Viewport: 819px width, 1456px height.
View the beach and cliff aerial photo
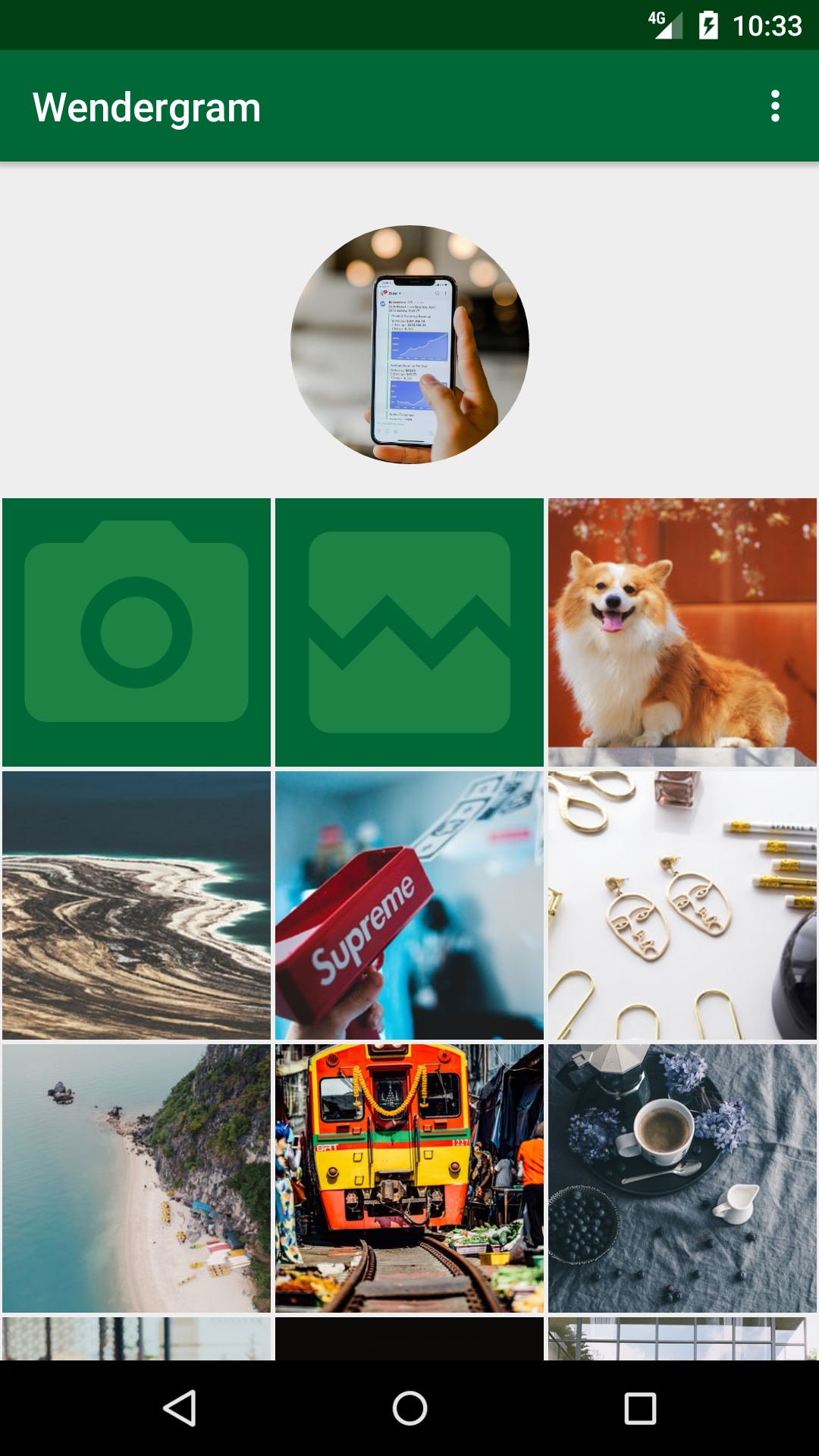pos(136,1178)
